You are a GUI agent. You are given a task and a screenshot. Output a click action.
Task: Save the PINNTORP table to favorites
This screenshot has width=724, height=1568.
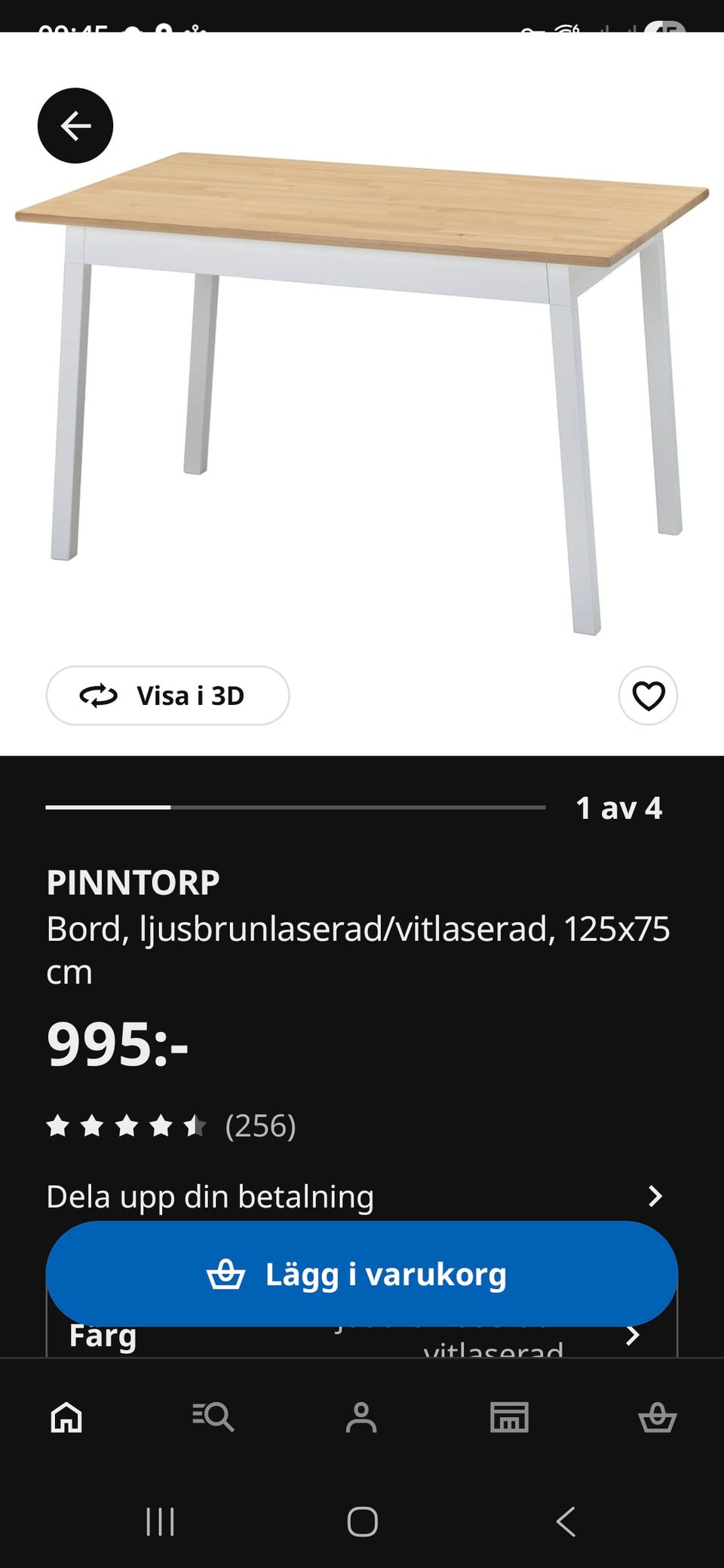[648, 696]
